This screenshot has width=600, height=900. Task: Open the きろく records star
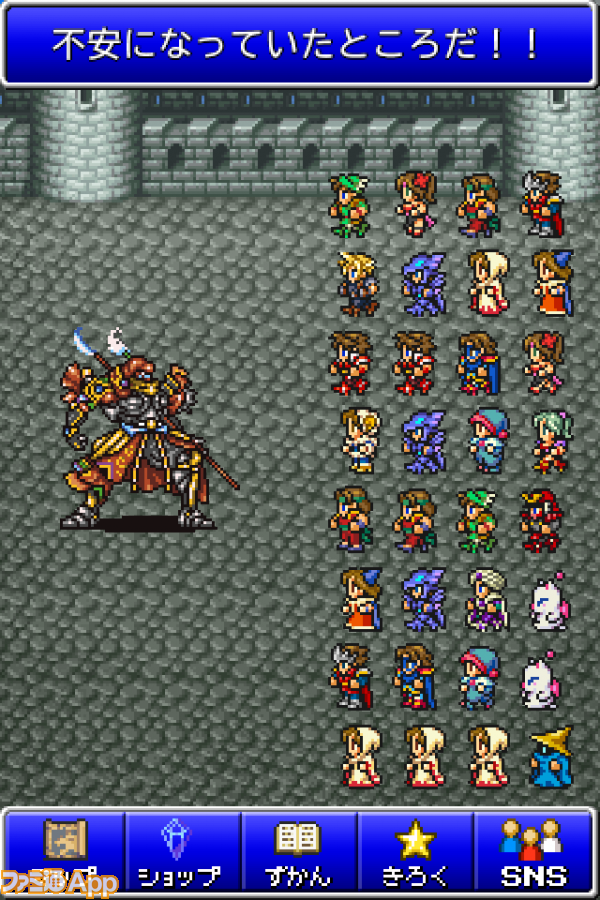tap(415, 852)
